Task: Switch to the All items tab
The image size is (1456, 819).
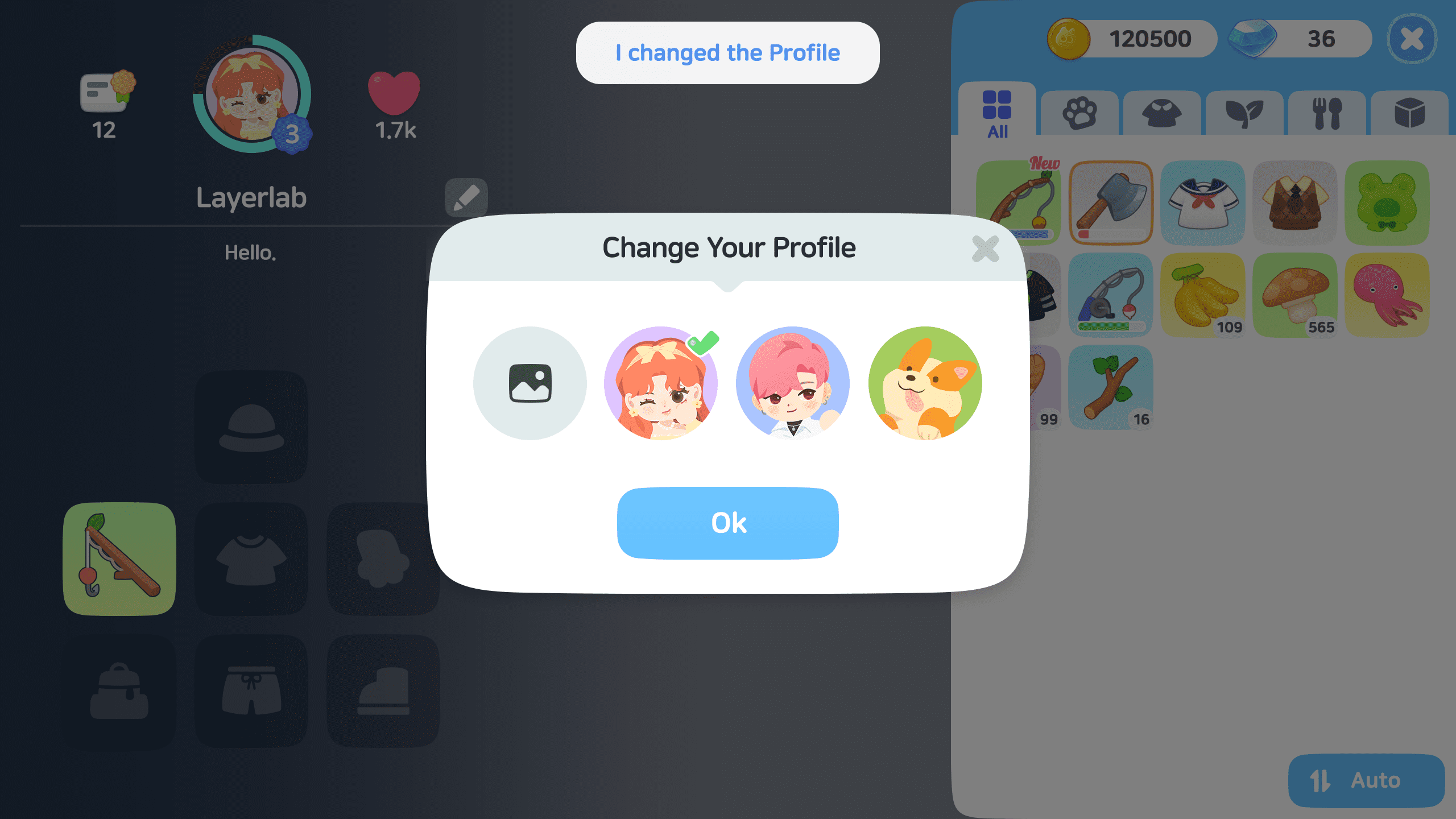Action: tap(997, 114)
